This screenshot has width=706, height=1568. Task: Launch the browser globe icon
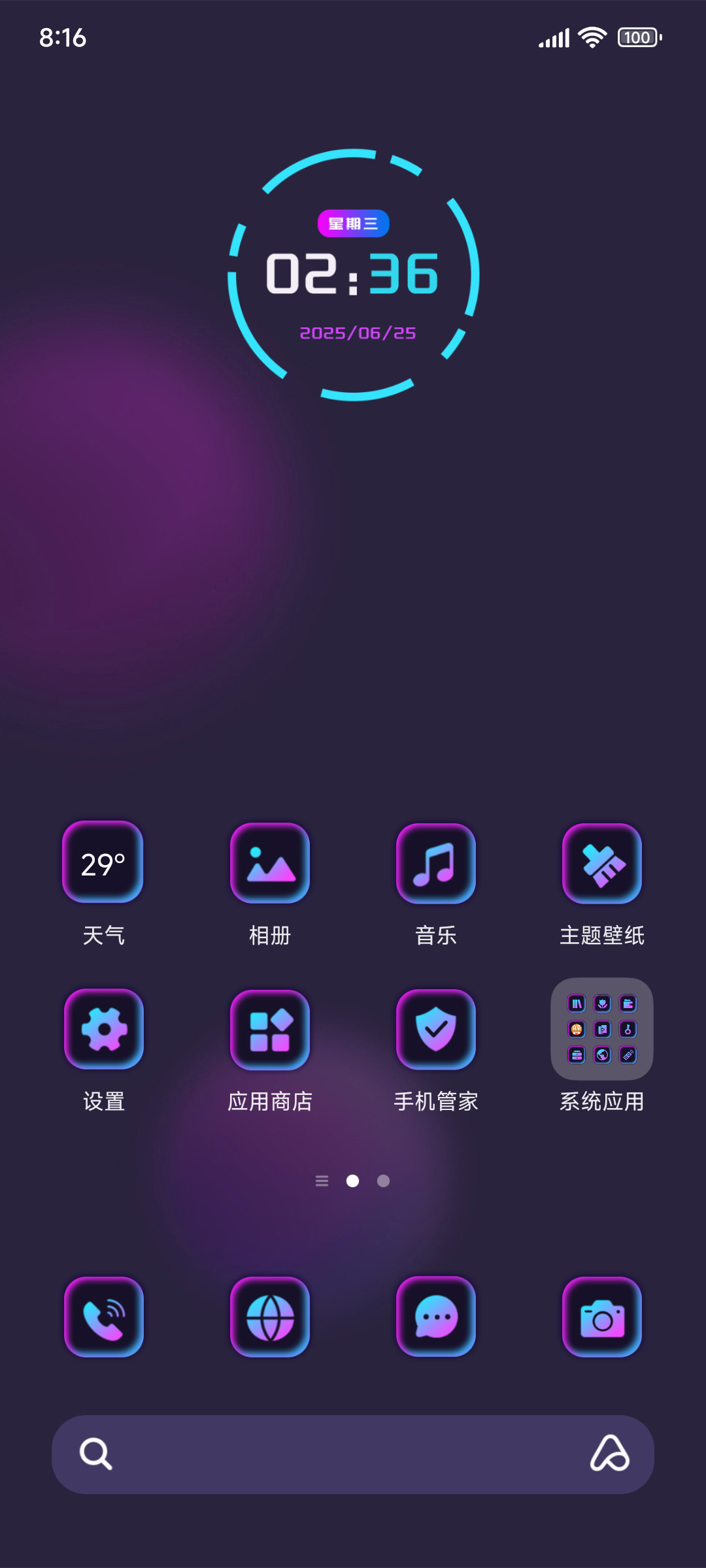coord(269,1316)
